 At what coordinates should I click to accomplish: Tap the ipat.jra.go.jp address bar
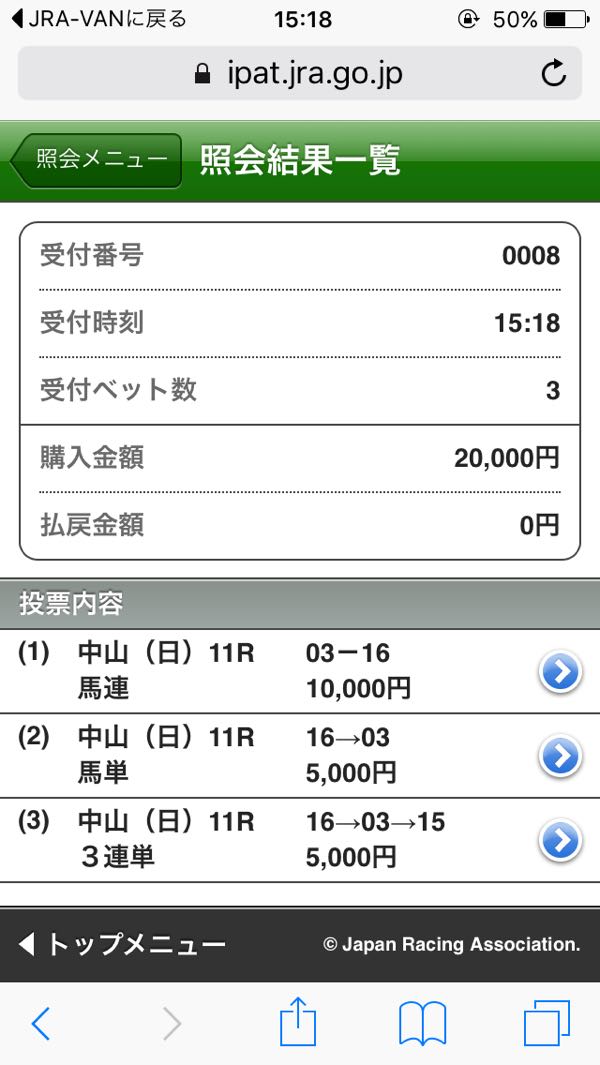point(298,73)
